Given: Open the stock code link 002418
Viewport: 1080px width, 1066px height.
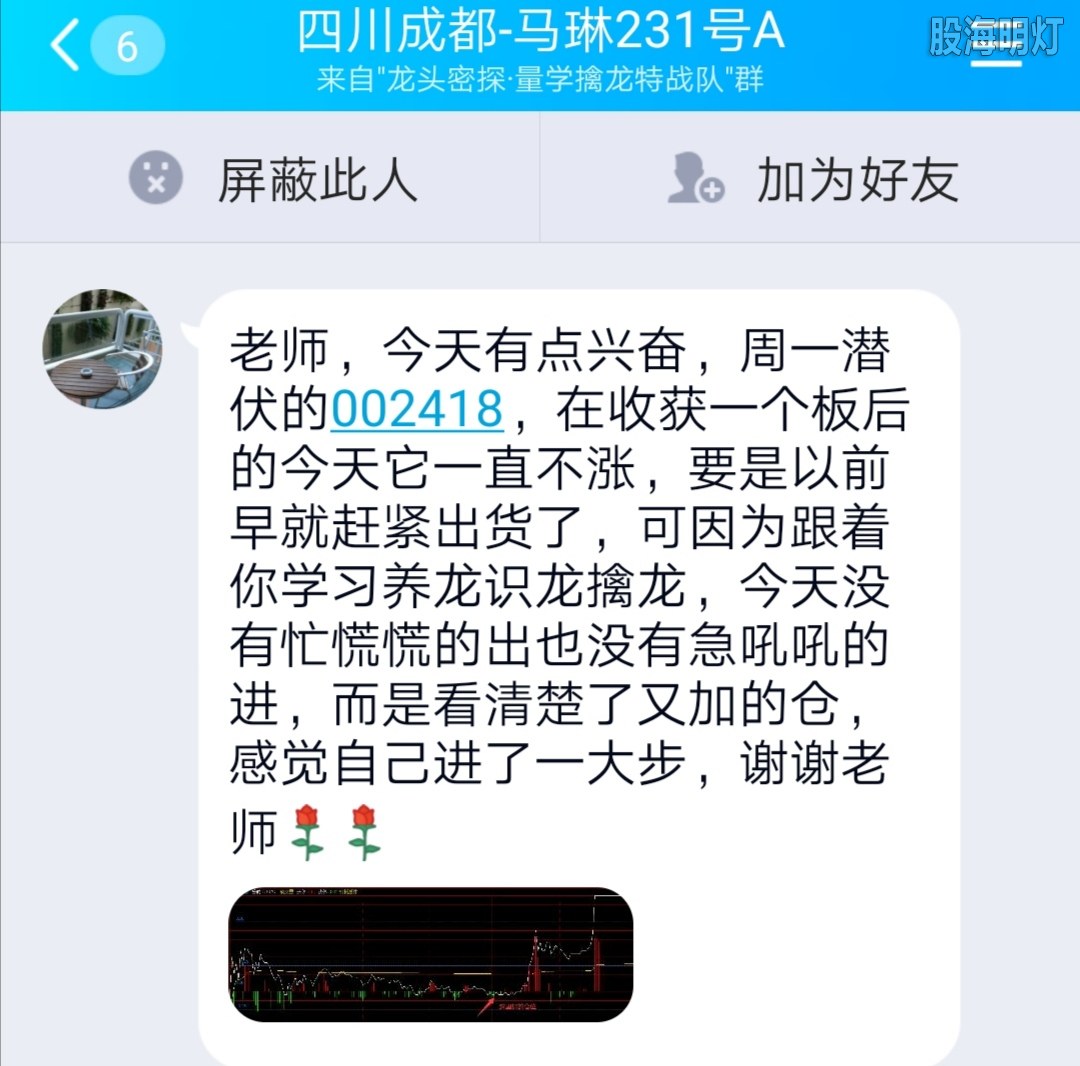Looking at the screenshot, I should point(417,410).
